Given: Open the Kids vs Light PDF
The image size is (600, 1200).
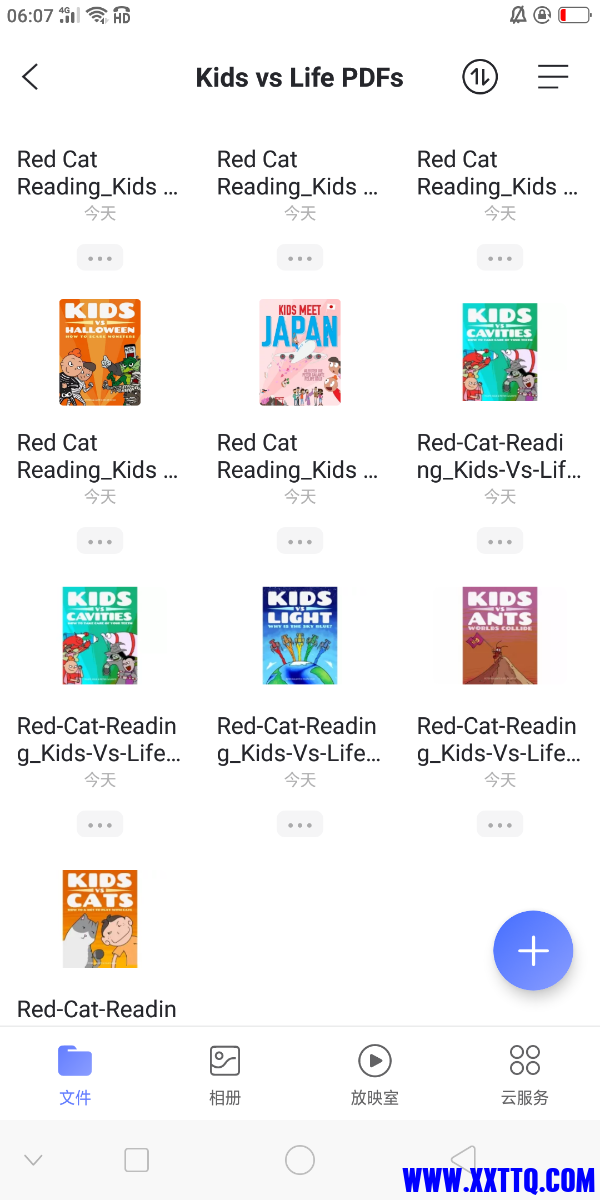Looking at the screenshot, I should (300, 635).
